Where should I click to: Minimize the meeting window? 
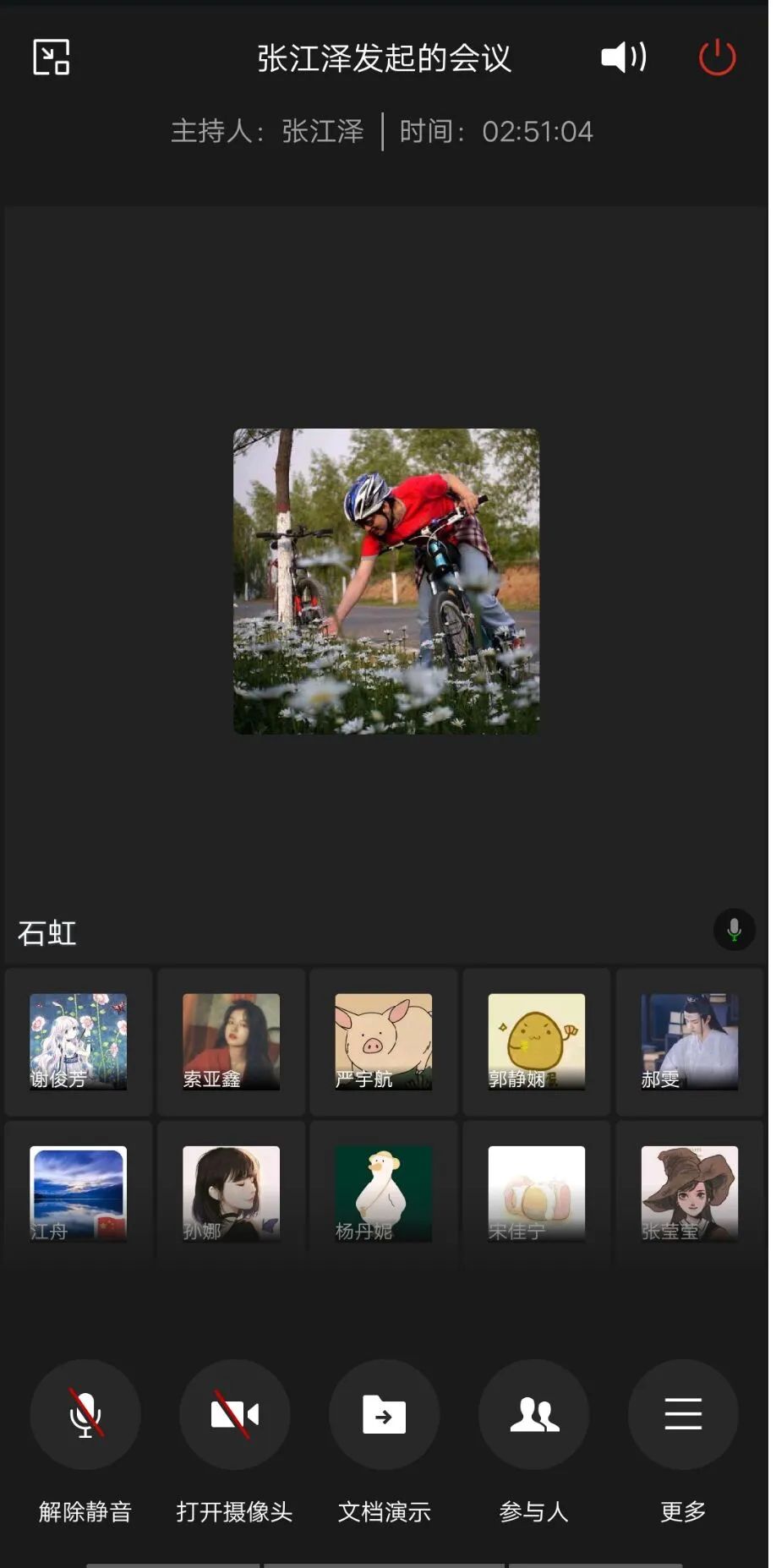(51, 57)
